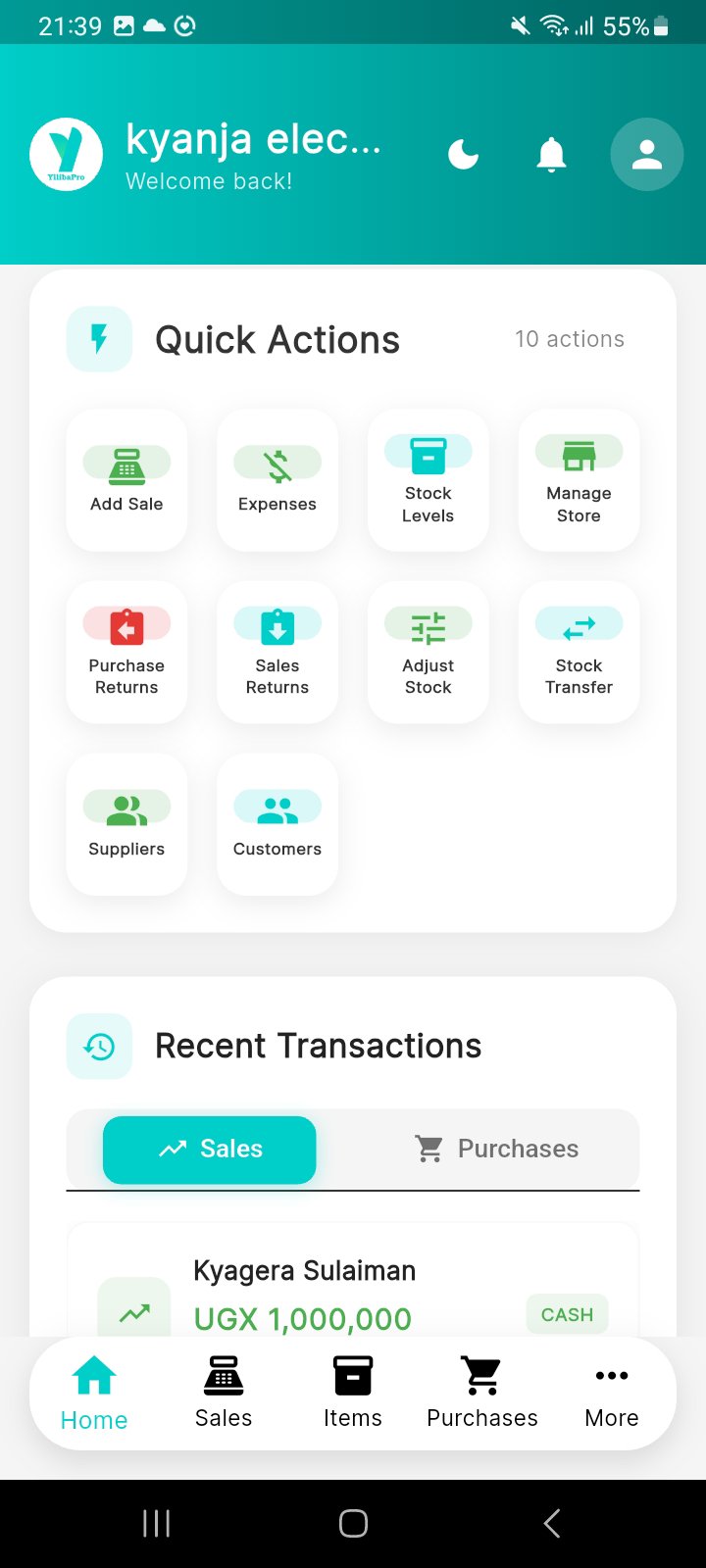Open the Add Sale quick action

pos(126,479)
